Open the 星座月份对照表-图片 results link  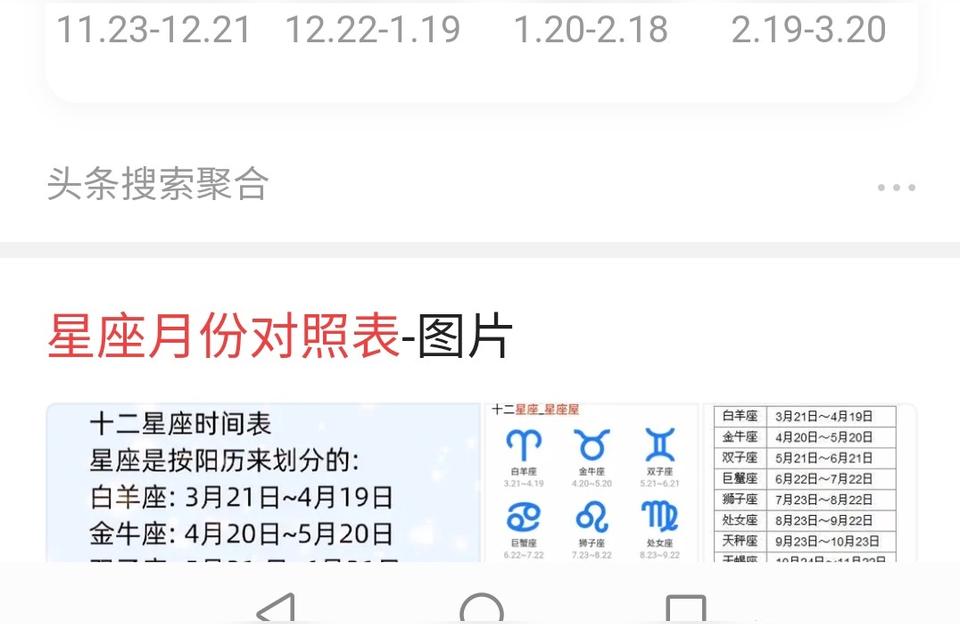(x=280, y=336)
